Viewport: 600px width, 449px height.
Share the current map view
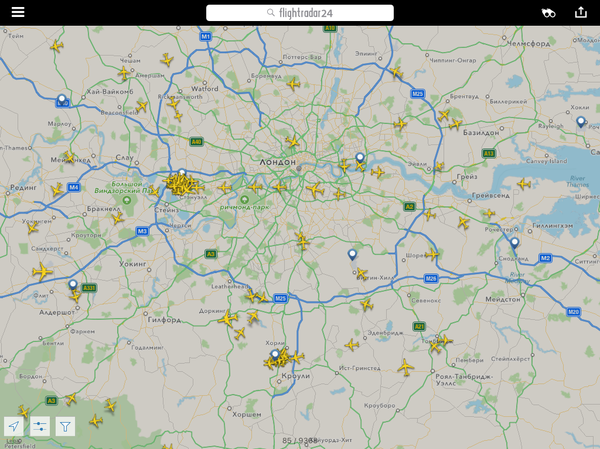pyautogui.click(x=581, y=13)
